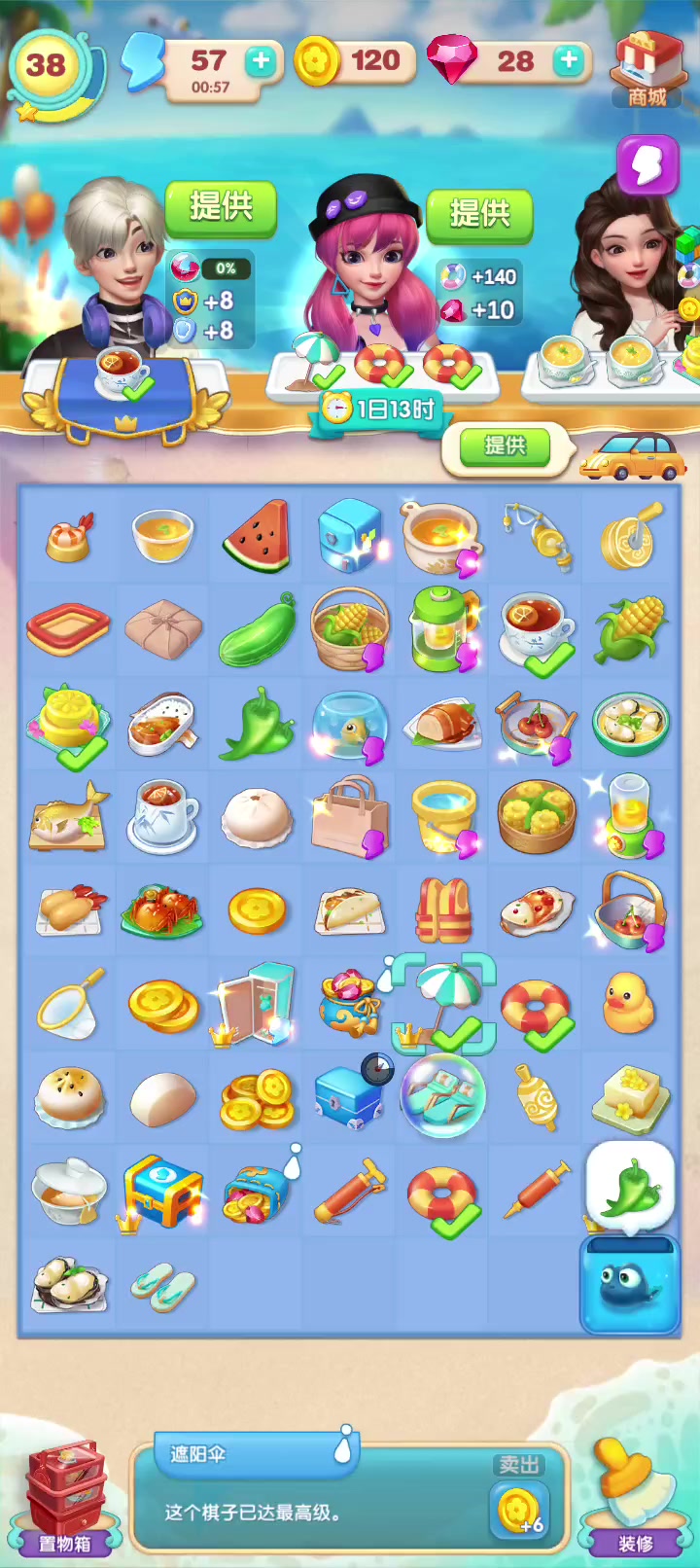This screenshot has width=700, height=1568.
Task: Buy more red gems via plus button
Action: 568,61
